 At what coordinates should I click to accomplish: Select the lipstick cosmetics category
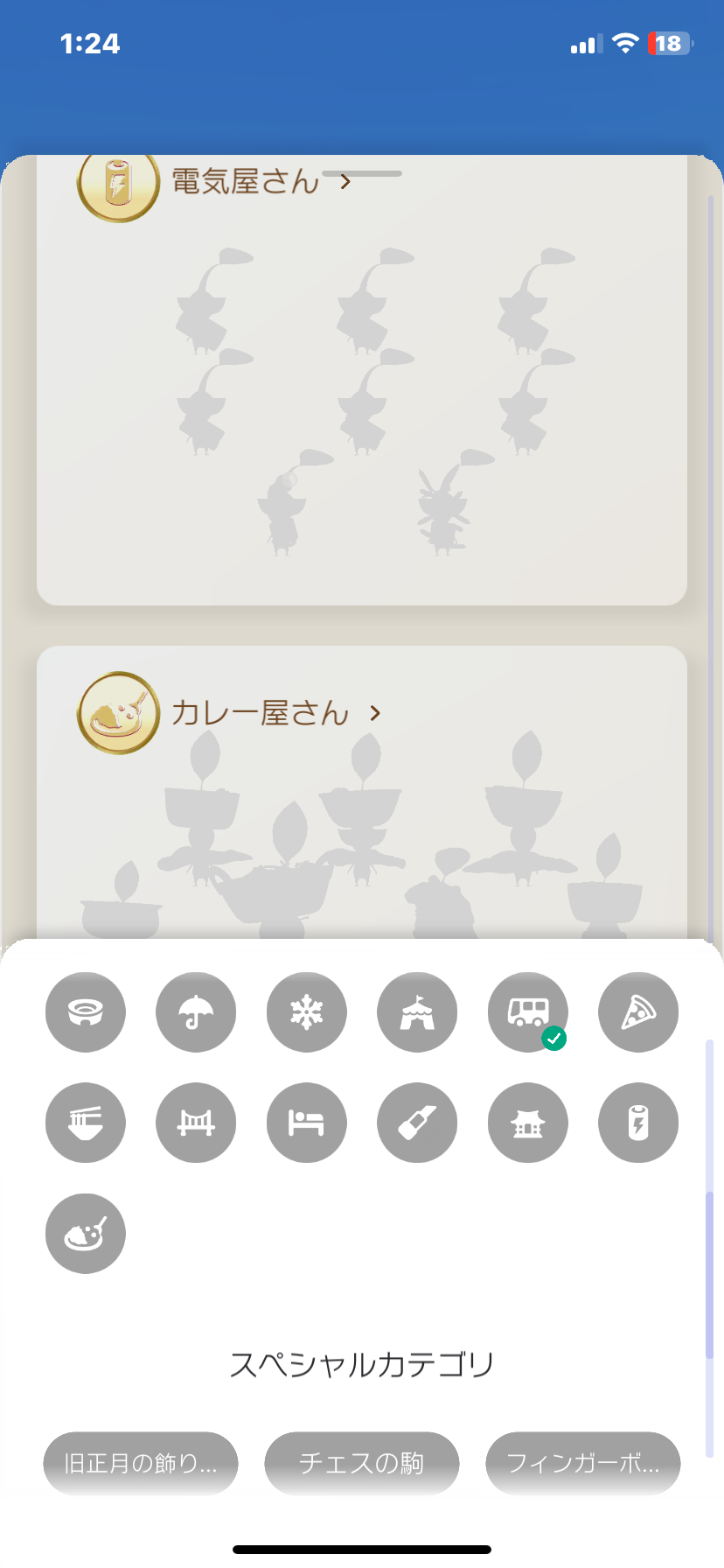(x=417, y=1123)
